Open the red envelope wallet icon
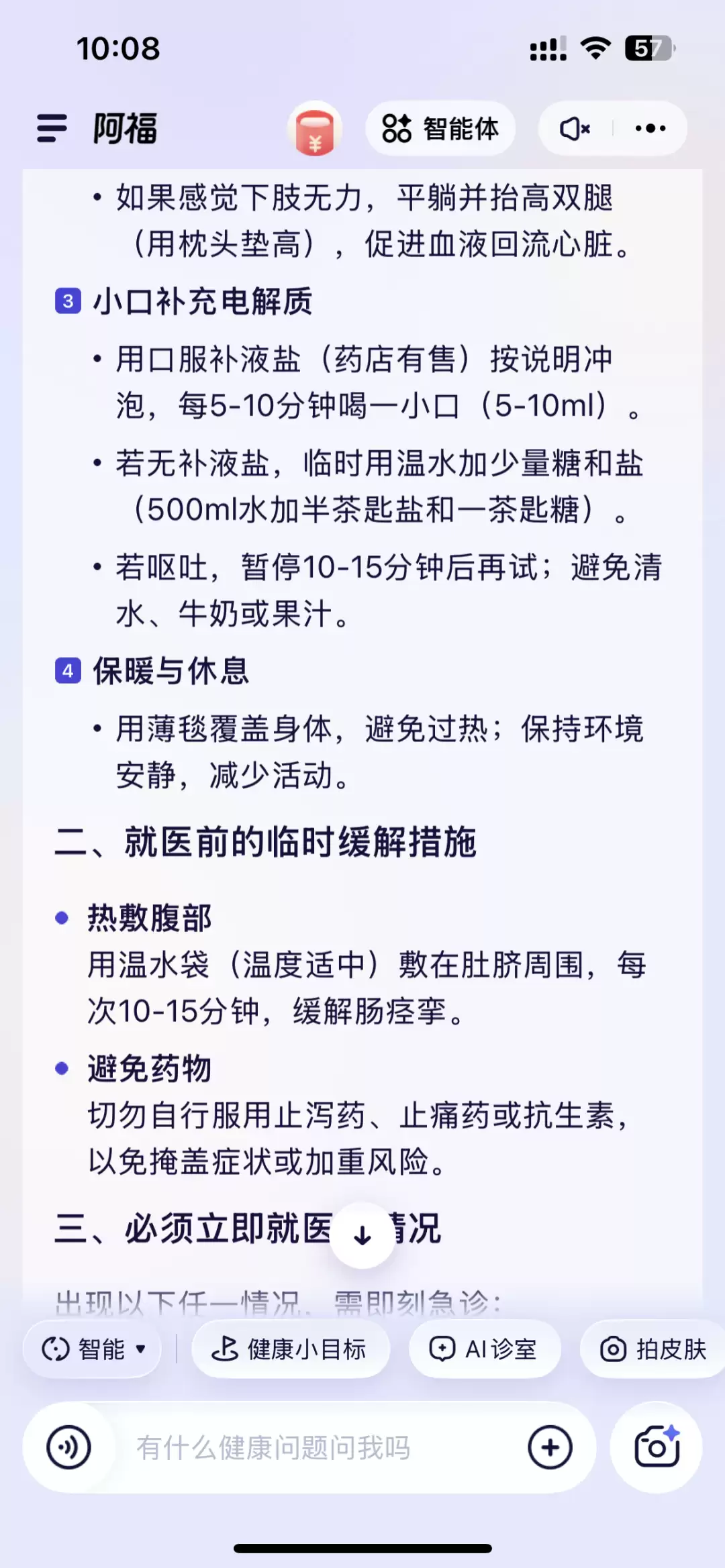The image size is (725, 1568). point(314,129)
